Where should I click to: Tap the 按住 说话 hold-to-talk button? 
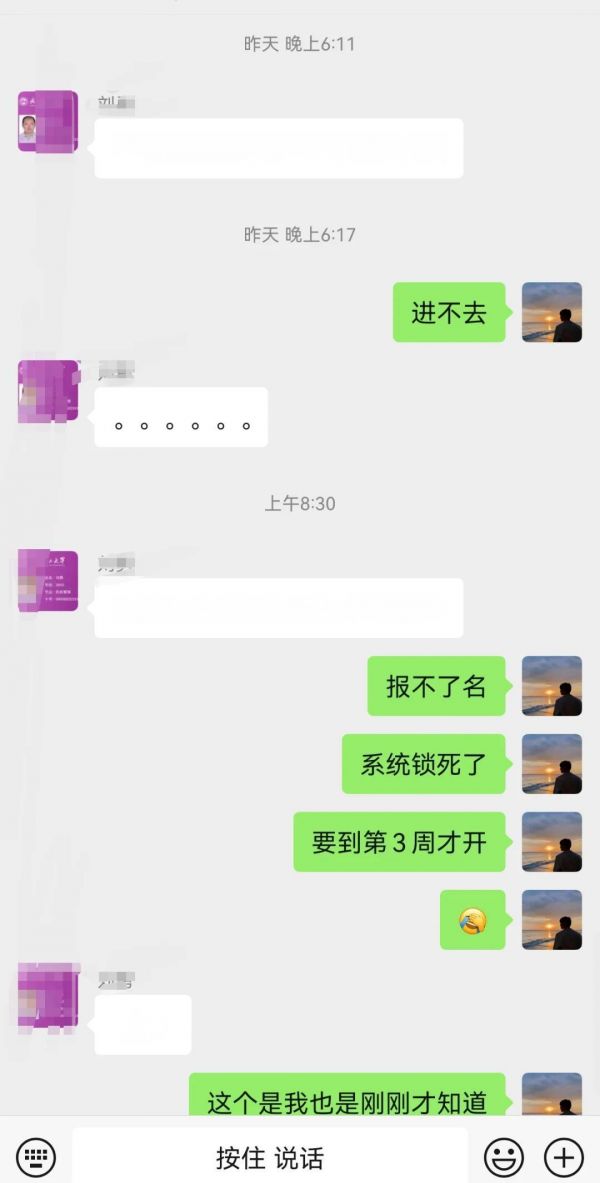point(270,1157)
